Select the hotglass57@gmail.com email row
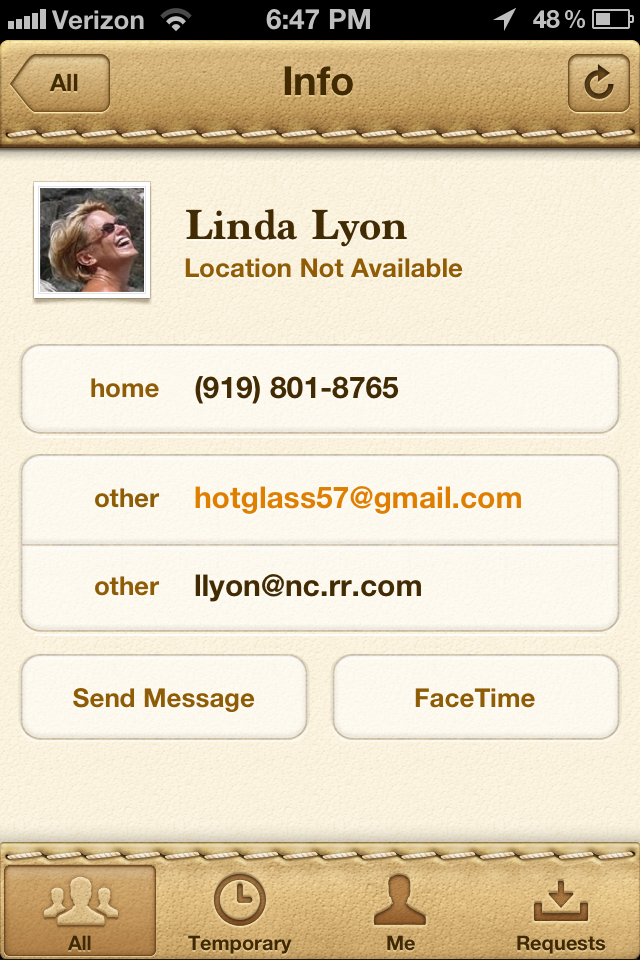Viewport: 640px width, 960px height. tap(320, 499)
